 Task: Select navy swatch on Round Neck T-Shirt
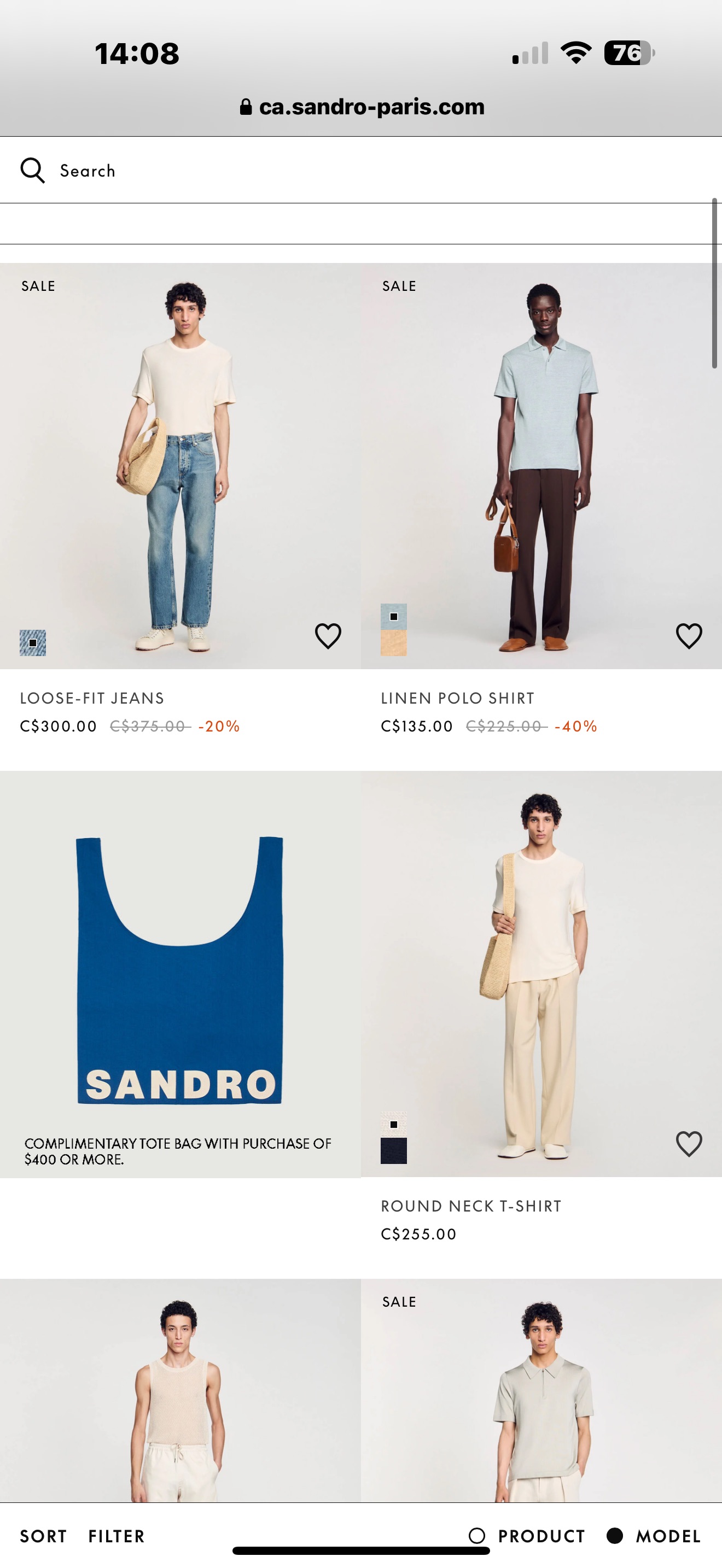click(x=393, y=1151)
